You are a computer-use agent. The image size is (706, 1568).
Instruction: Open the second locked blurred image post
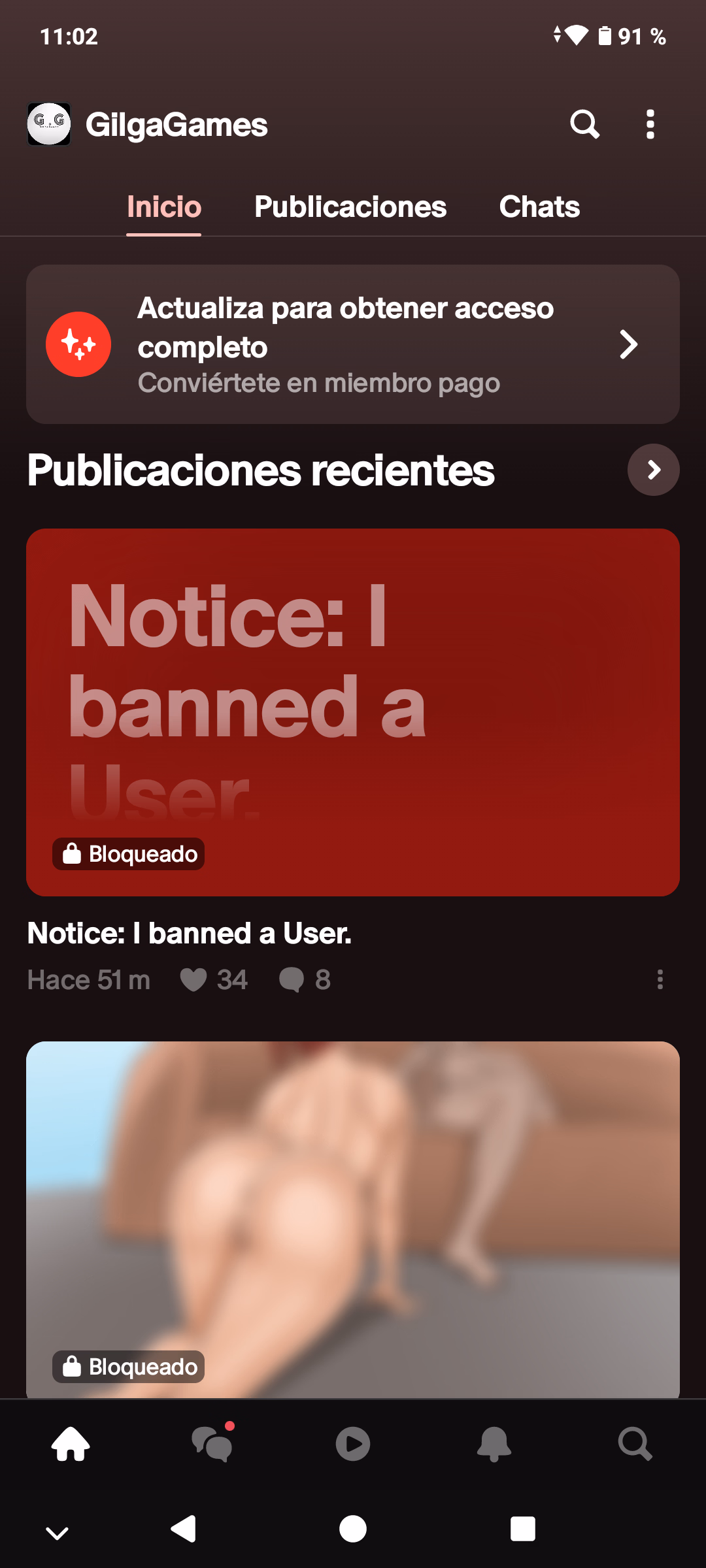pos(353,1215)
